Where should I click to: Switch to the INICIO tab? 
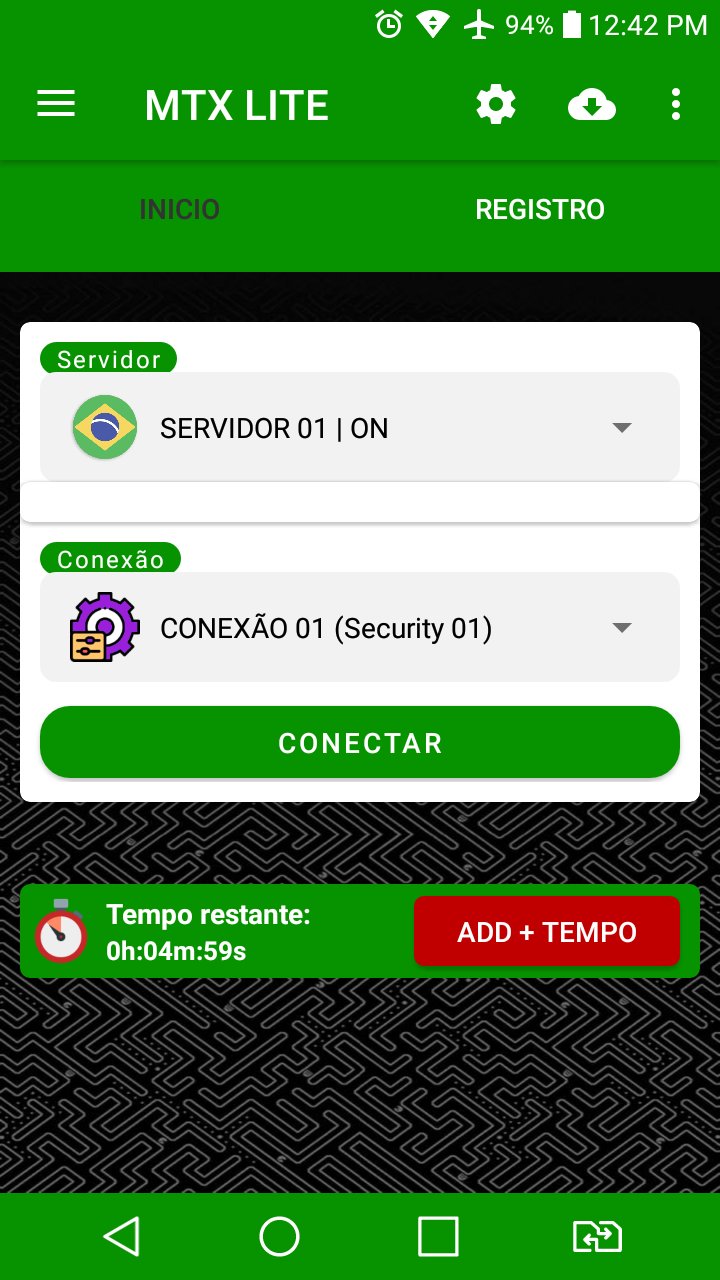pos(180,209)
